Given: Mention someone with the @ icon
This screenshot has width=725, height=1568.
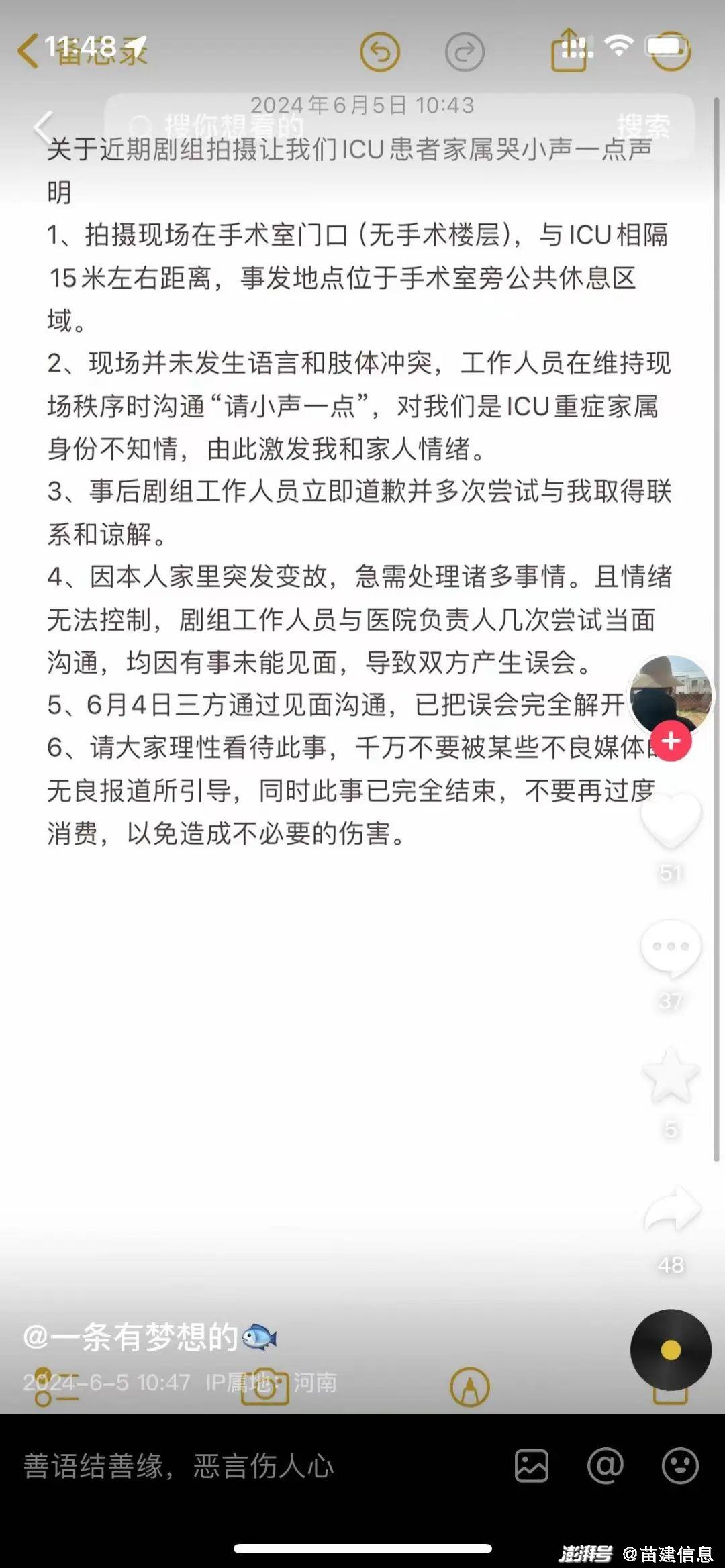Looking at the screenshot, I should (x=605, y=1465).
